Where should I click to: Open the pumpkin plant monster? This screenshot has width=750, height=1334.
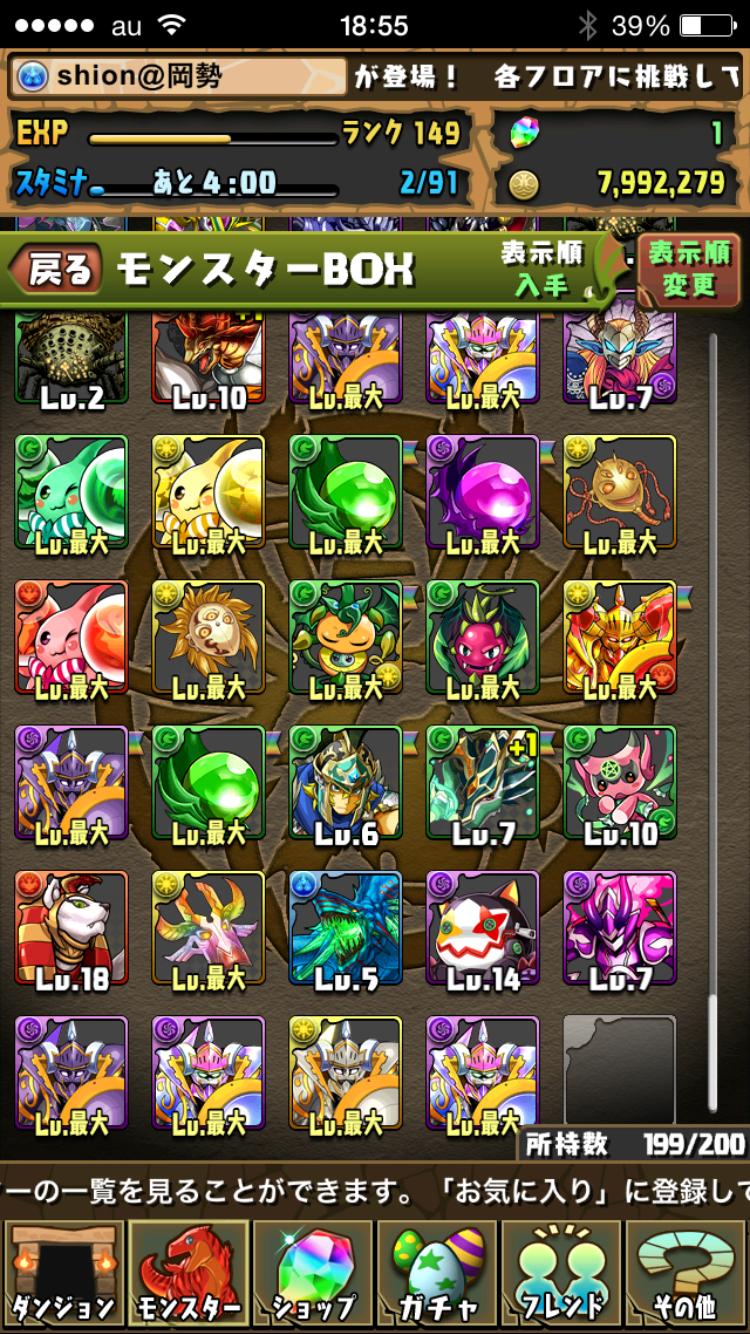(x=346, y=638)
